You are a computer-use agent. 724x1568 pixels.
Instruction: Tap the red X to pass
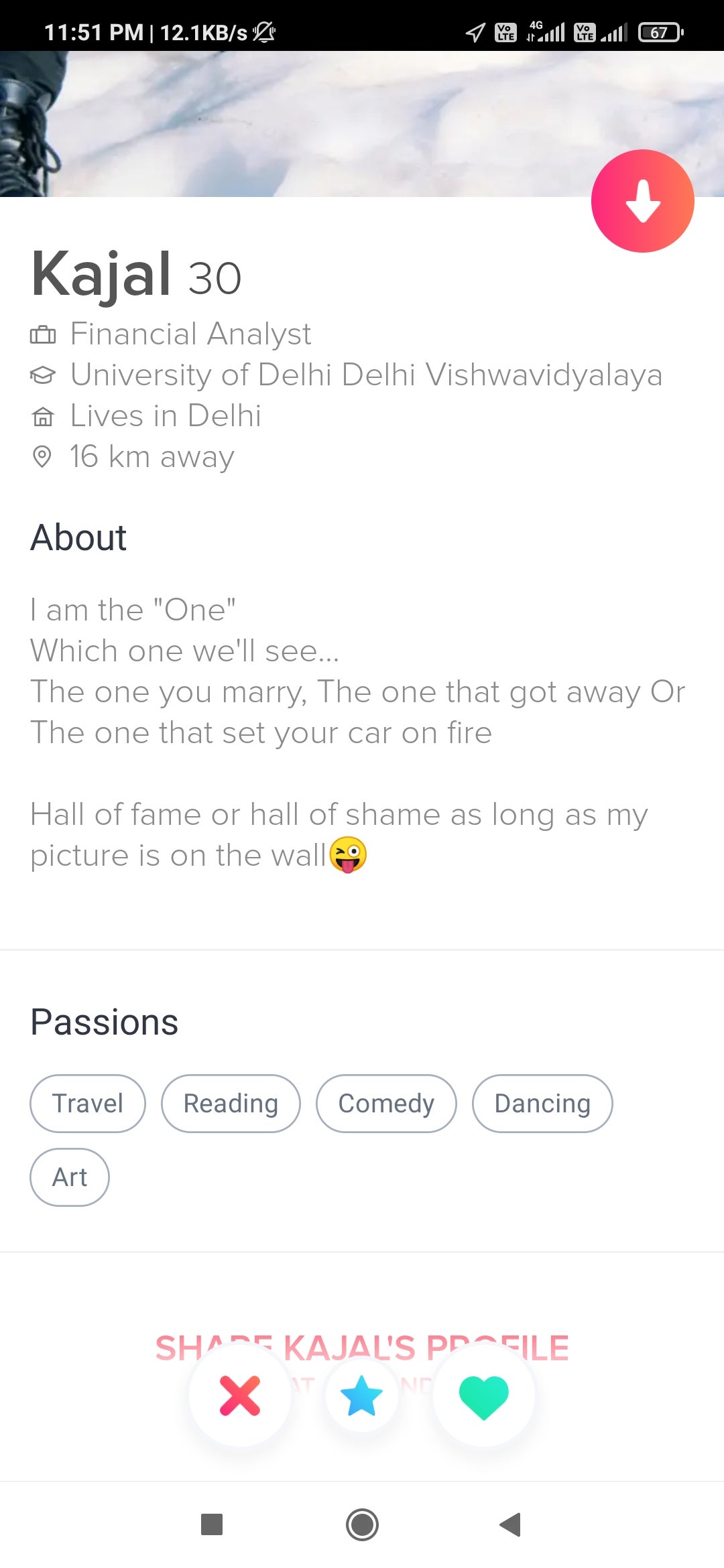tap(240, 1395)
